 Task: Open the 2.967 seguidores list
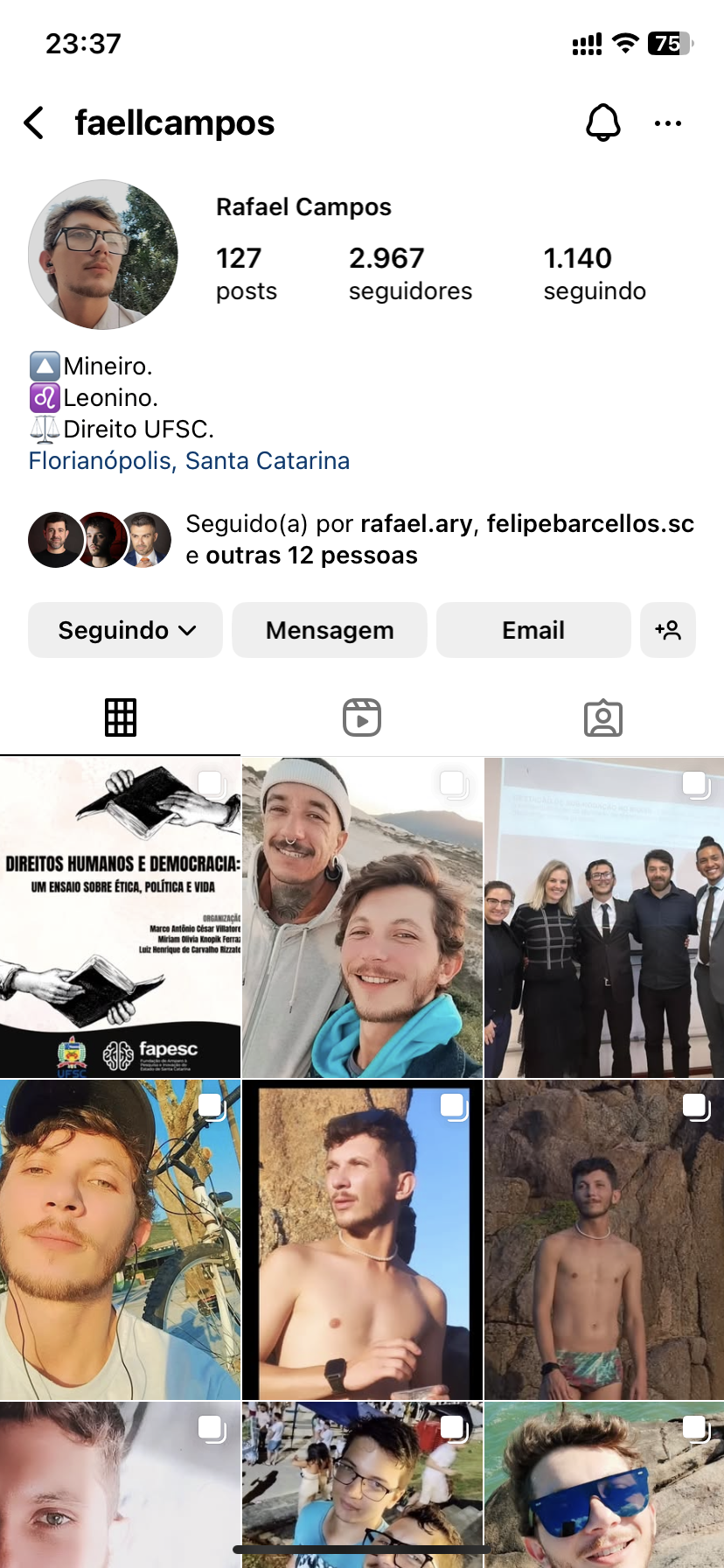pos(409,273)
